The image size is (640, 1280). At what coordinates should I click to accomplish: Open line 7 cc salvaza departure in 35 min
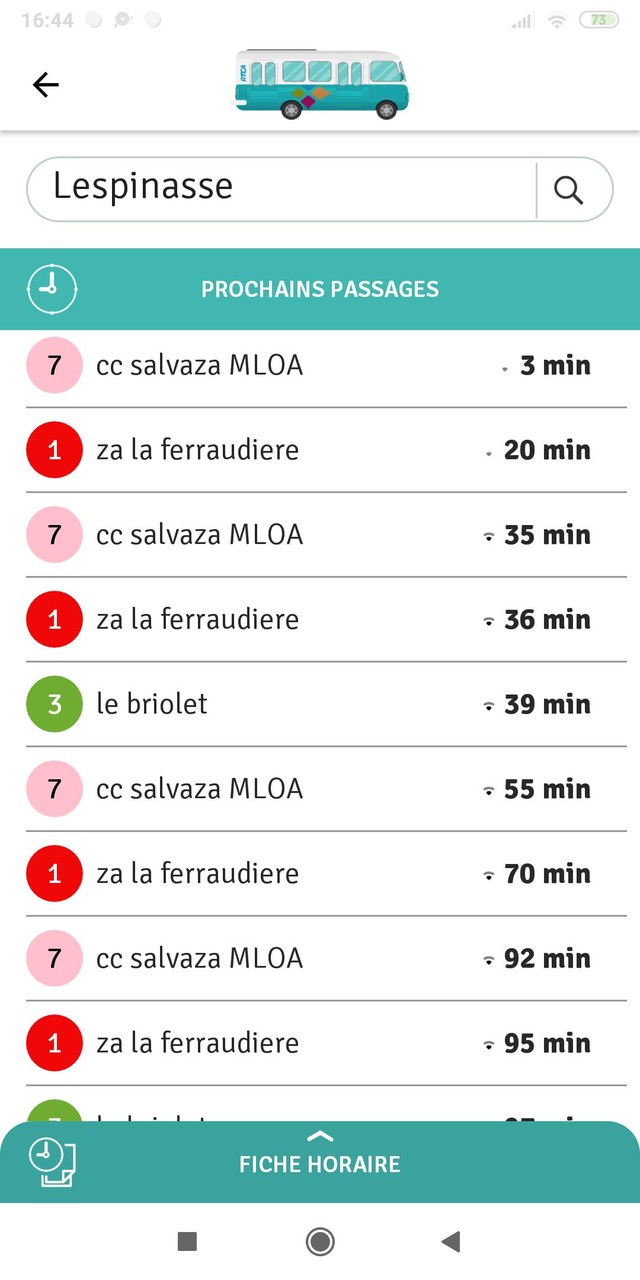coord(320,535)
